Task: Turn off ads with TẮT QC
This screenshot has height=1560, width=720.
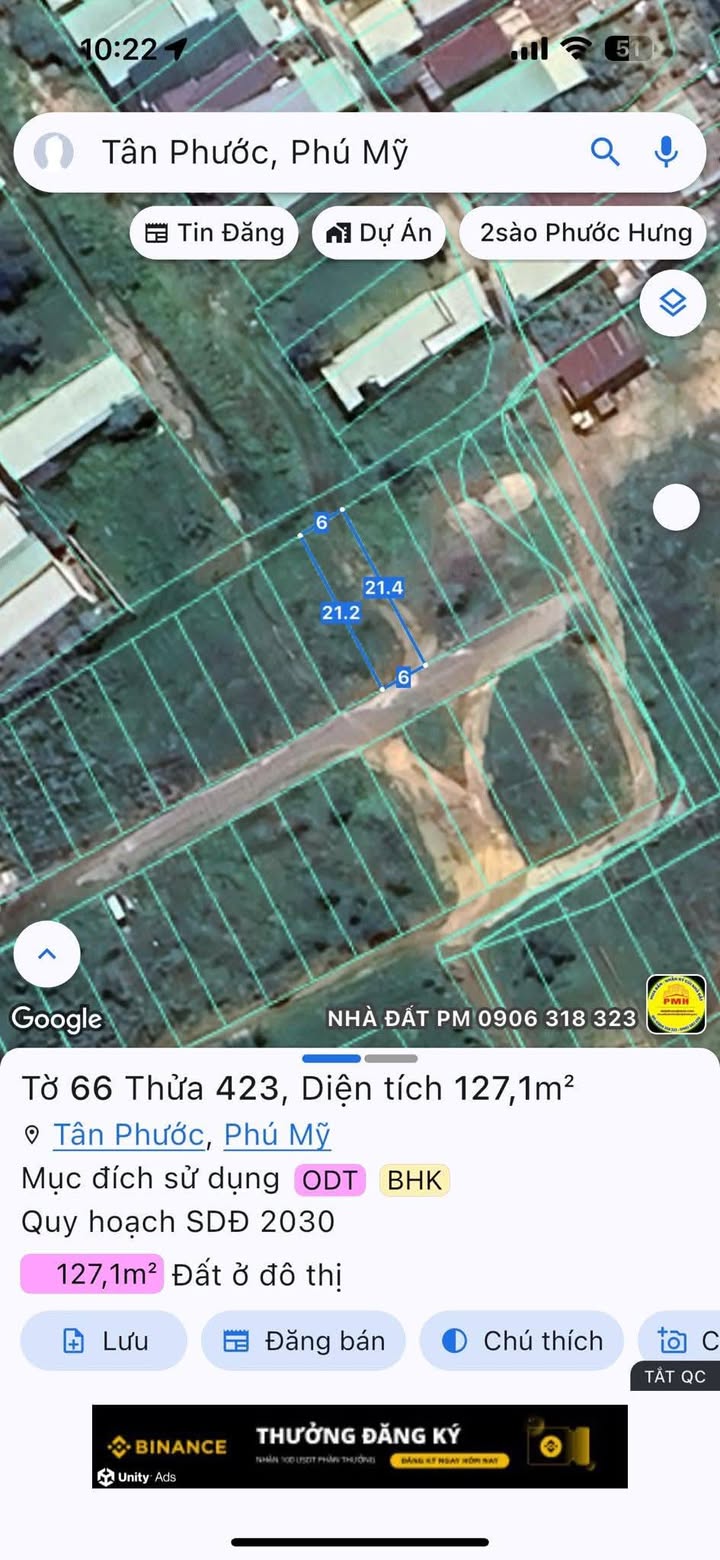Action: pos(674,1377)
